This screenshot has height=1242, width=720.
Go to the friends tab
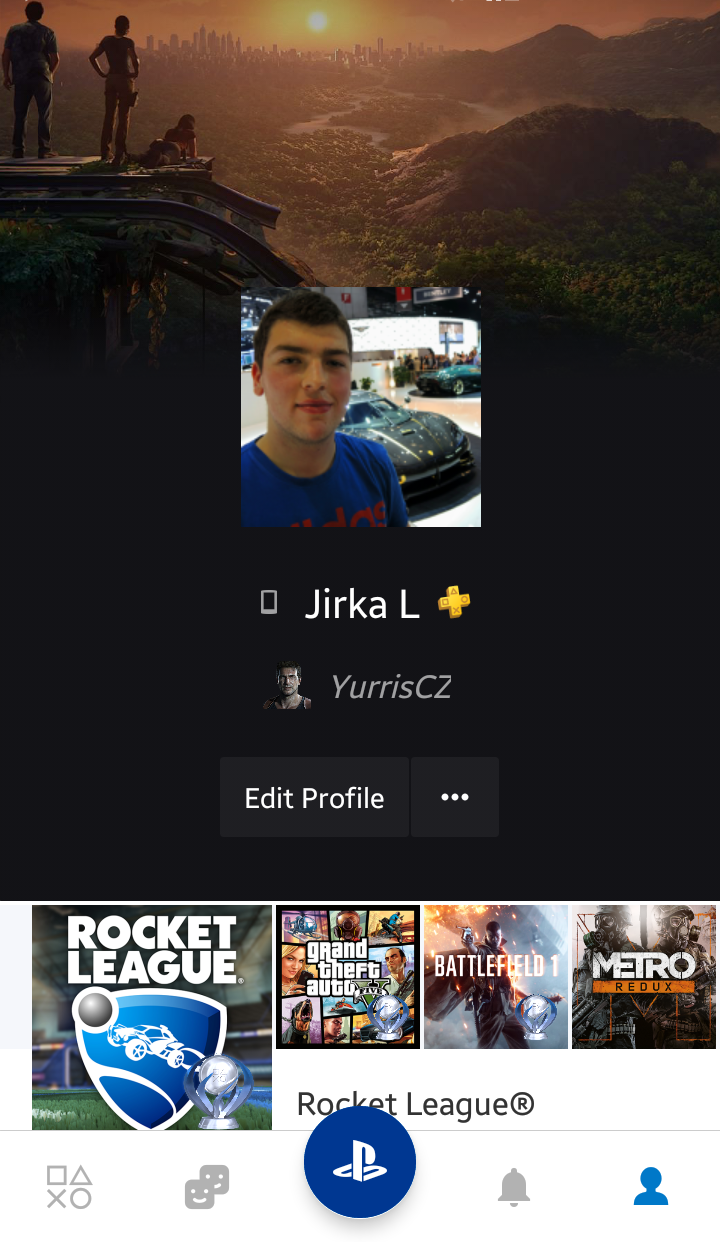[x=207, y=1187]
